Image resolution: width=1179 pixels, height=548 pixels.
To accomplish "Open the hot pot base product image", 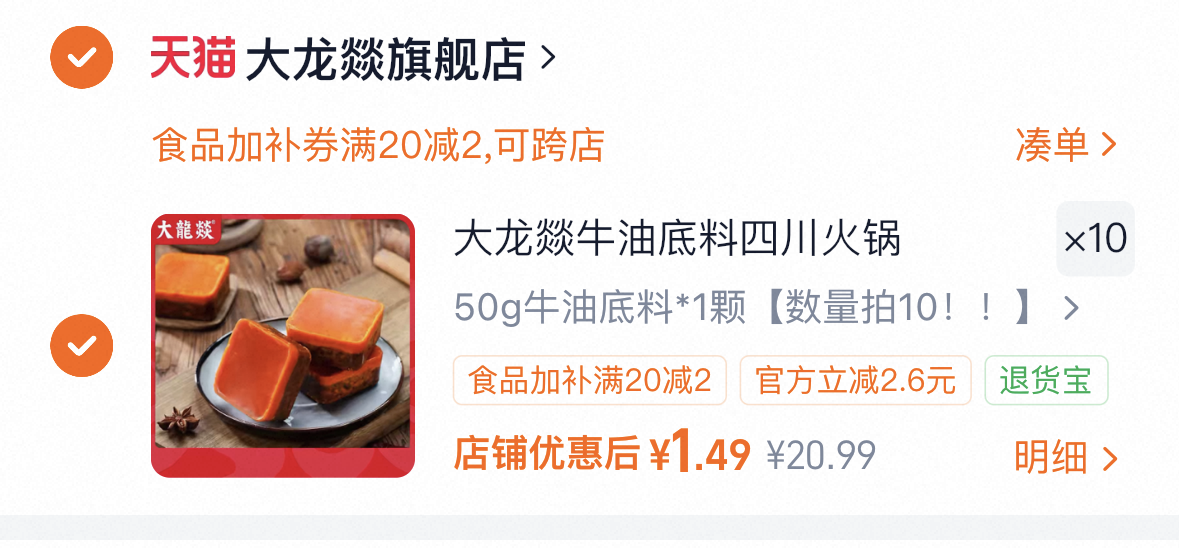I will [x=283, y=346].
